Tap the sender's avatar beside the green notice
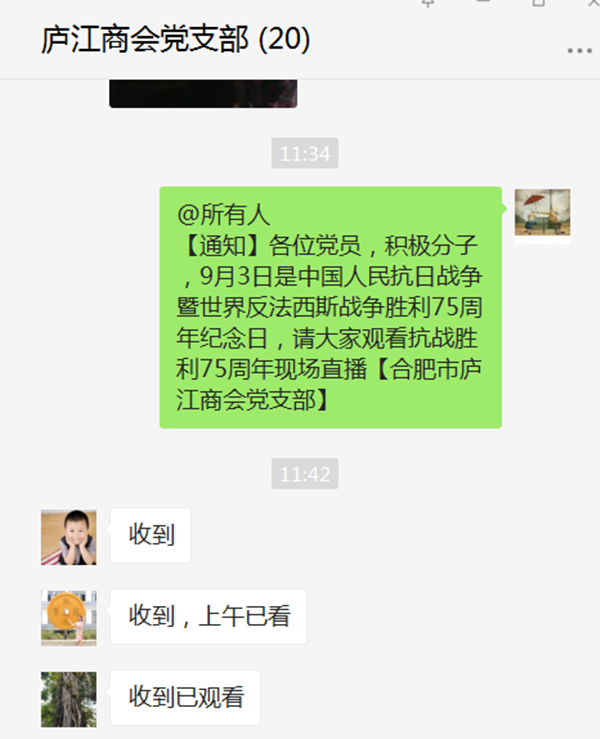 pos(542,213)
